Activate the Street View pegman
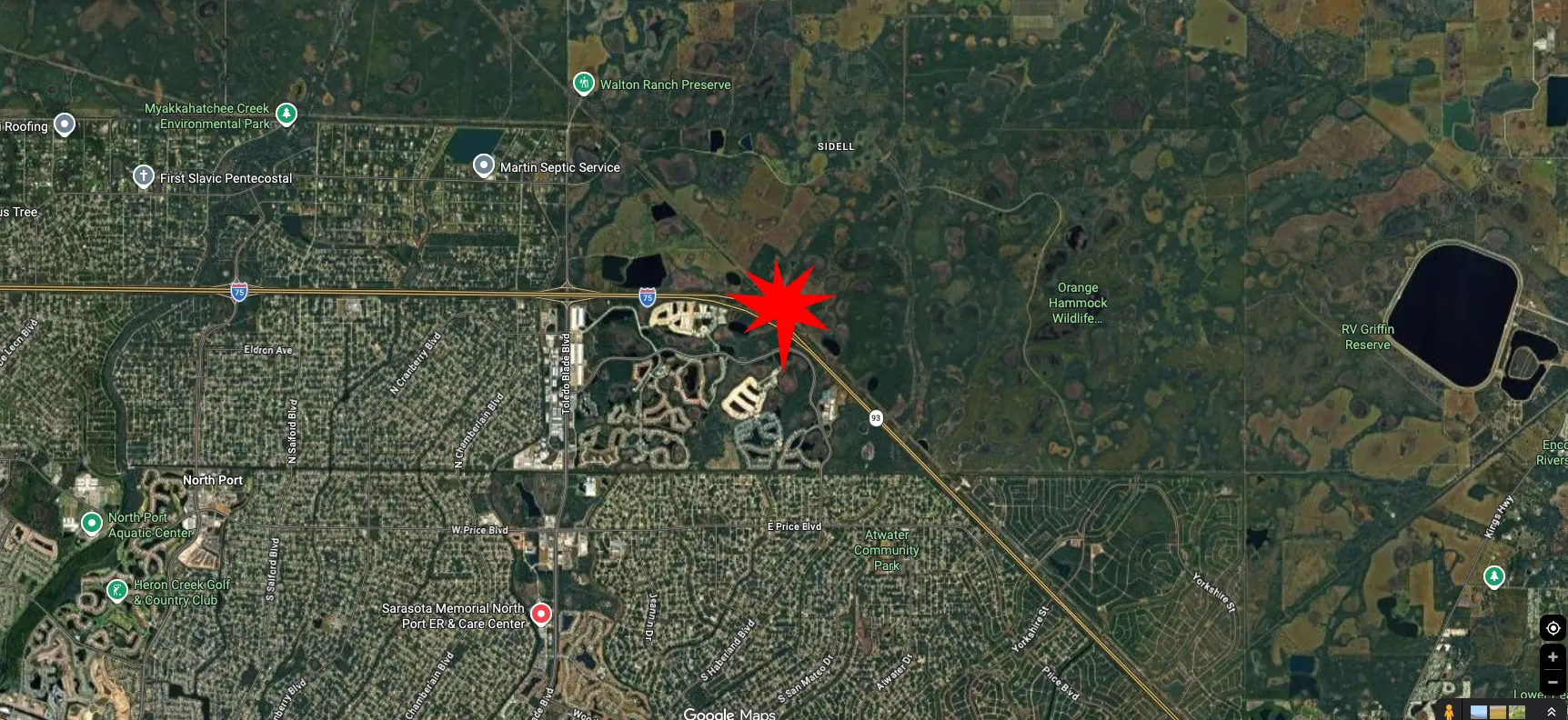 coord(1449,711)
